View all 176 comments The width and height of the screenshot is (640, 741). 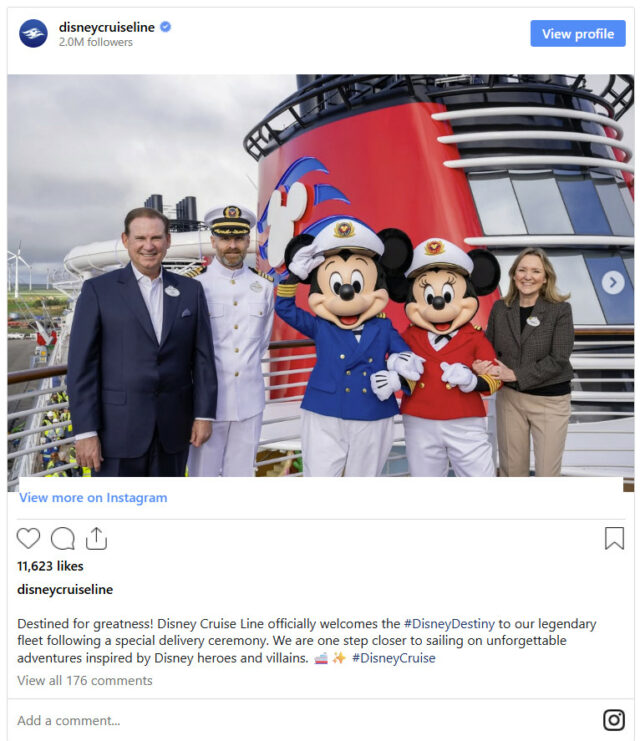coord(85,680)
